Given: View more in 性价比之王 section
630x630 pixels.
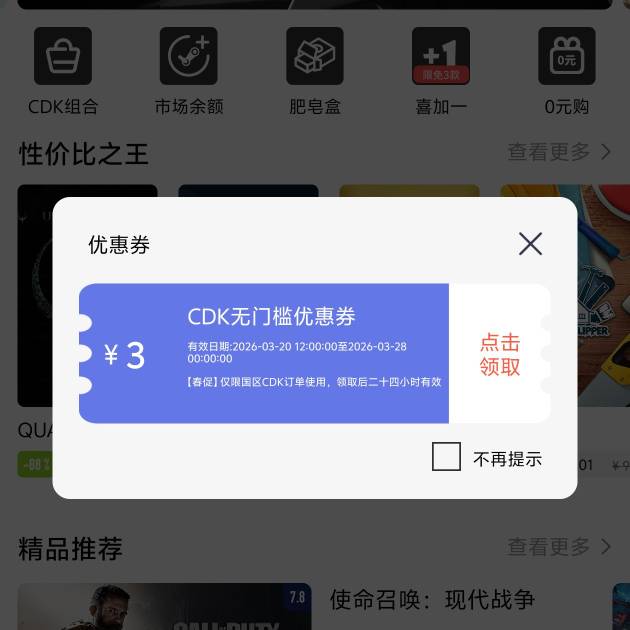Looking at the screenshot, I should [x=559, y=152].
